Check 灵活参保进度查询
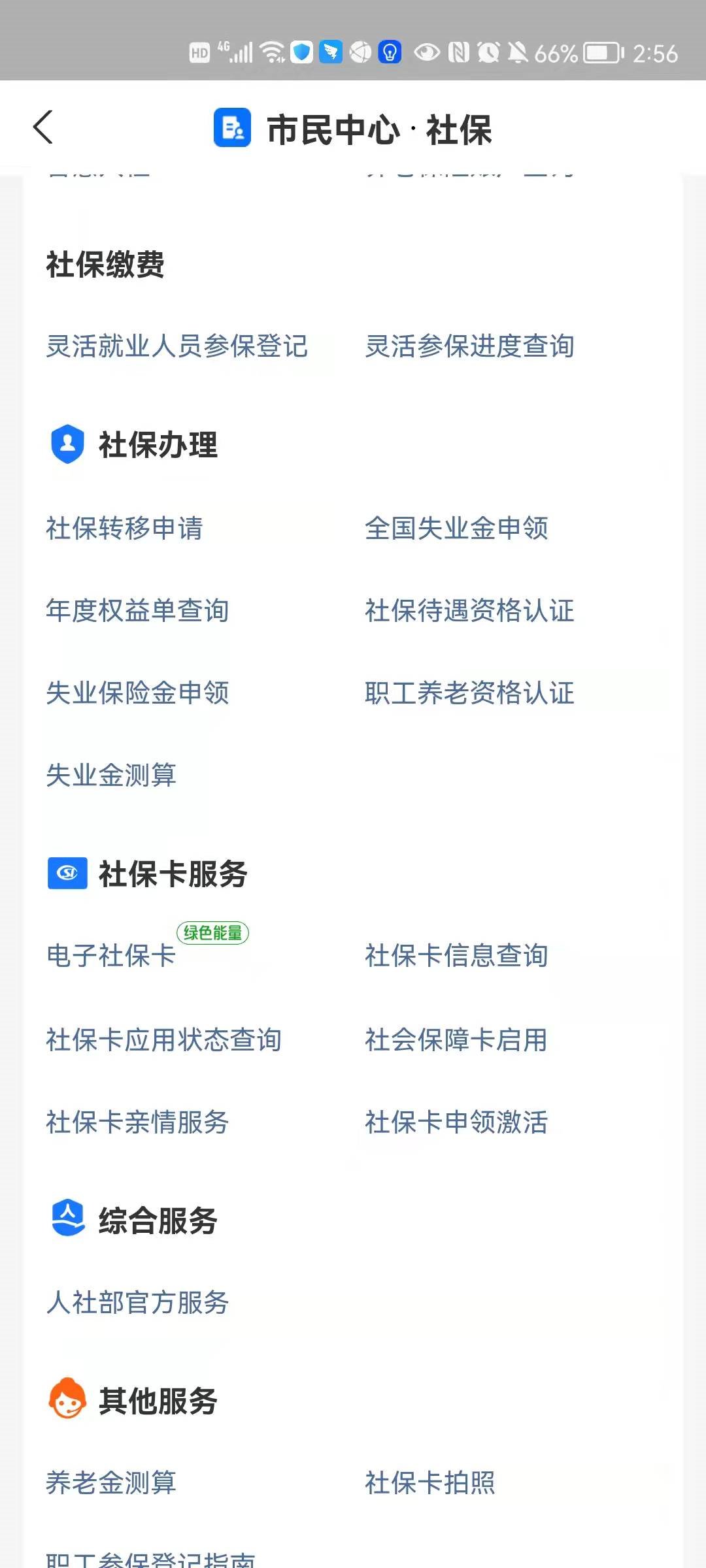The width and height of the screenshot is (706, 1568). click(x=469, y=346)
